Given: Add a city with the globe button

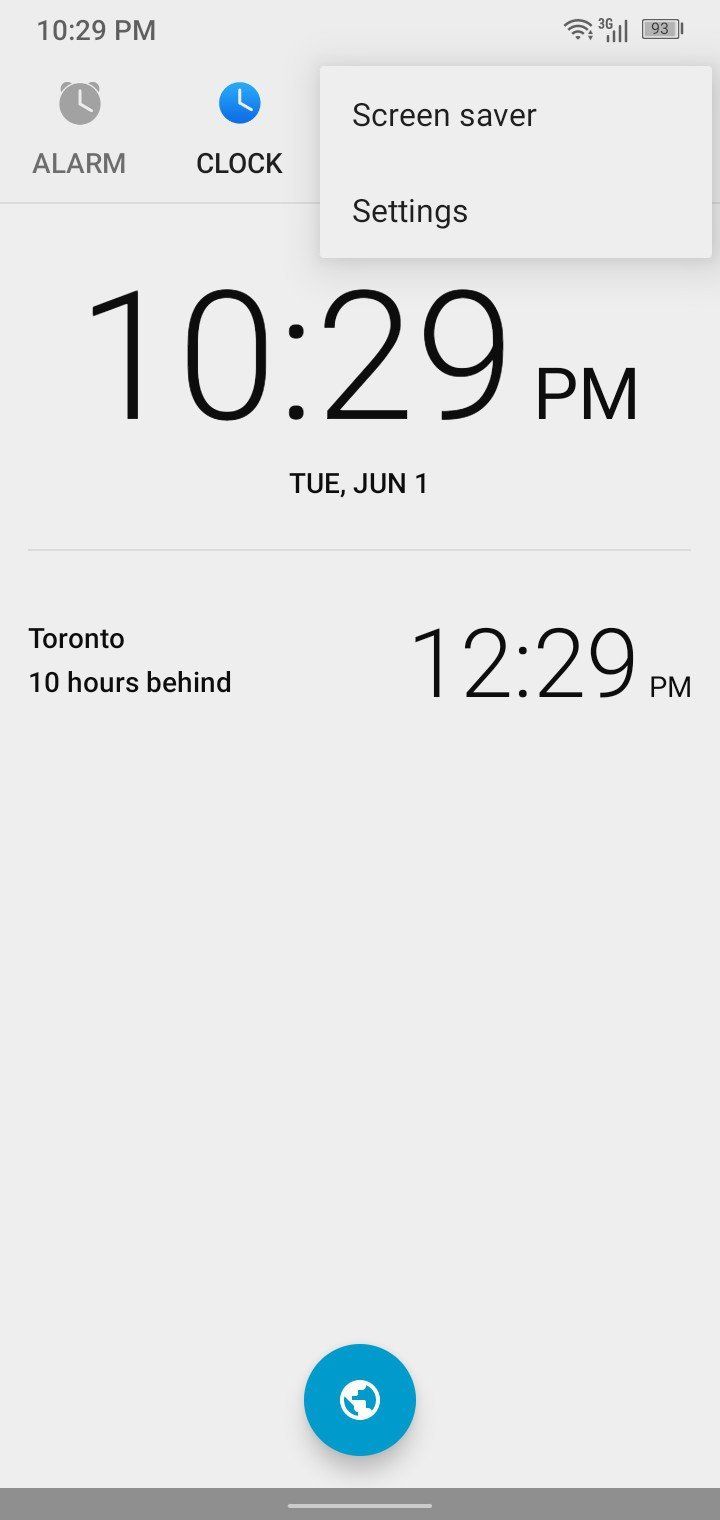Looking at the screenshot, I should (360, 1399).
